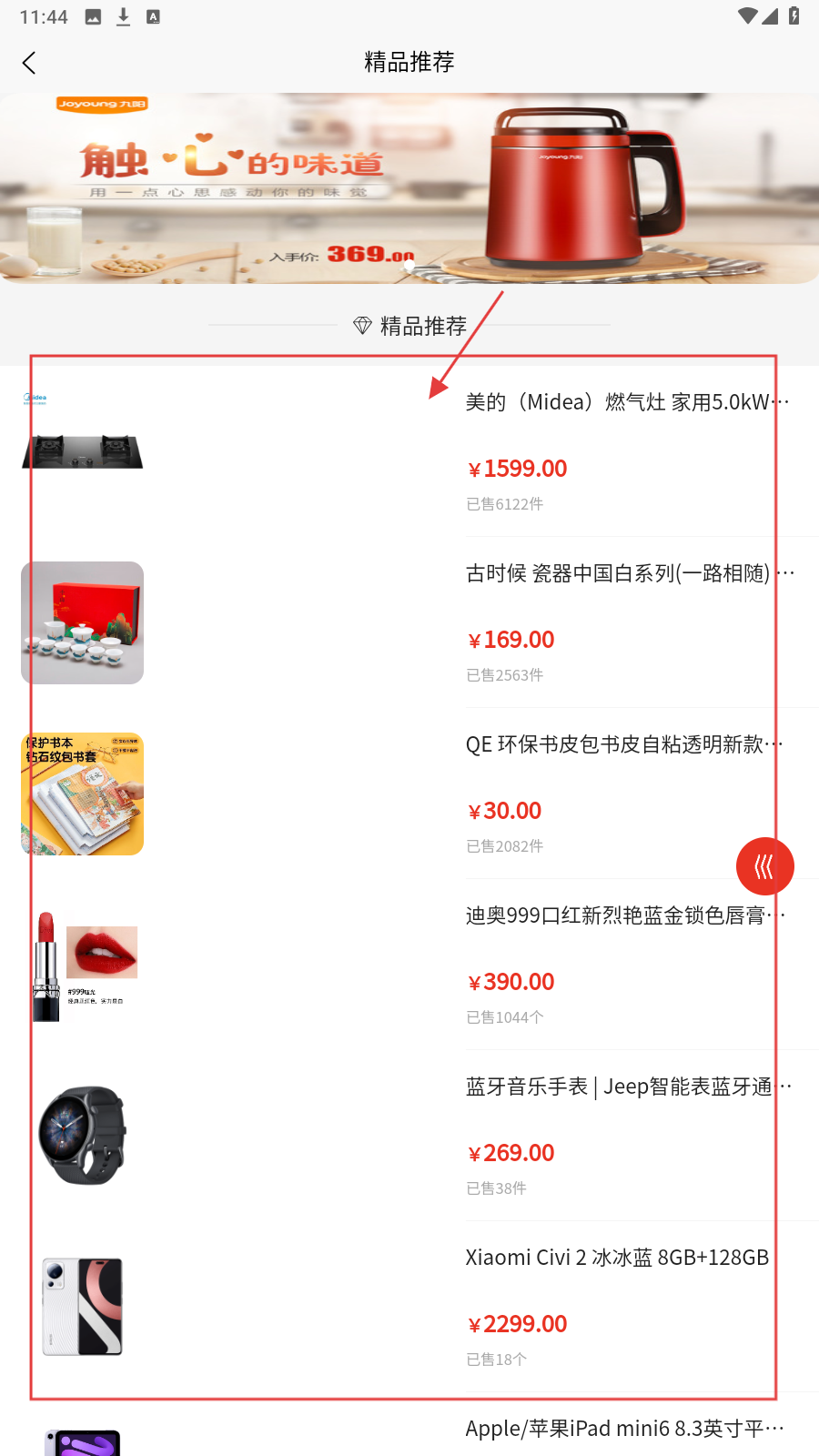819x1456 pixels.
Task: Tap the red floating expand button
Action: [x=764, y=866]
